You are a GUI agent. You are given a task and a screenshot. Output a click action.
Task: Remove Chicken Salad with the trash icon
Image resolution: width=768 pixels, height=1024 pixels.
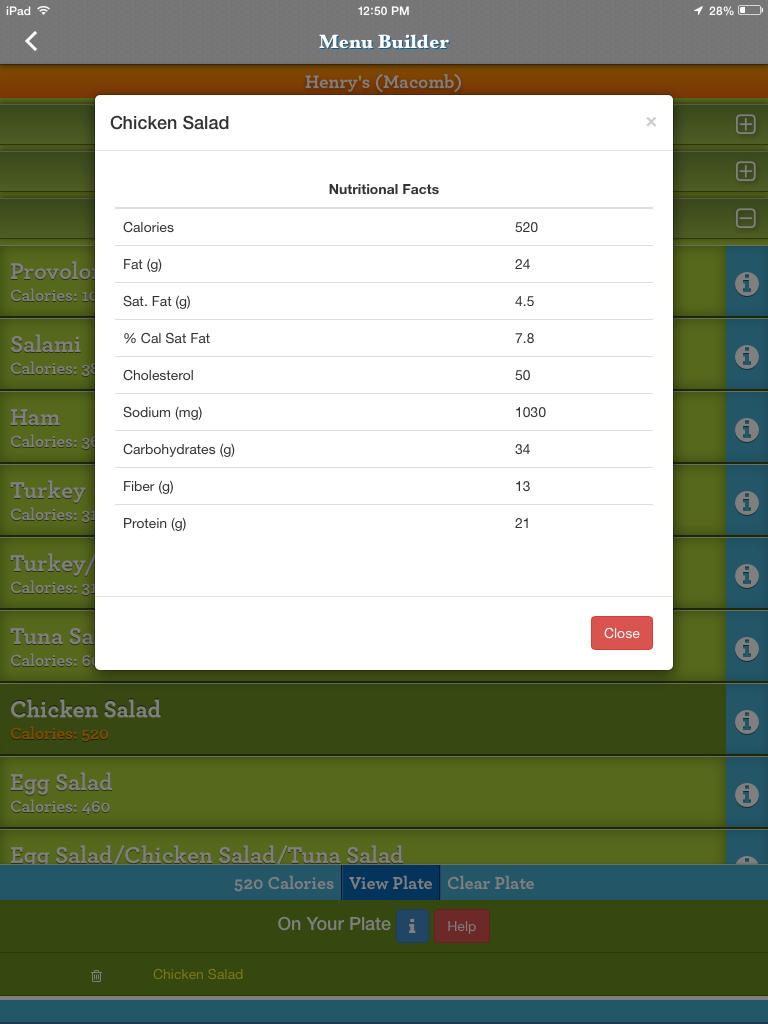[x=96, y=975]
